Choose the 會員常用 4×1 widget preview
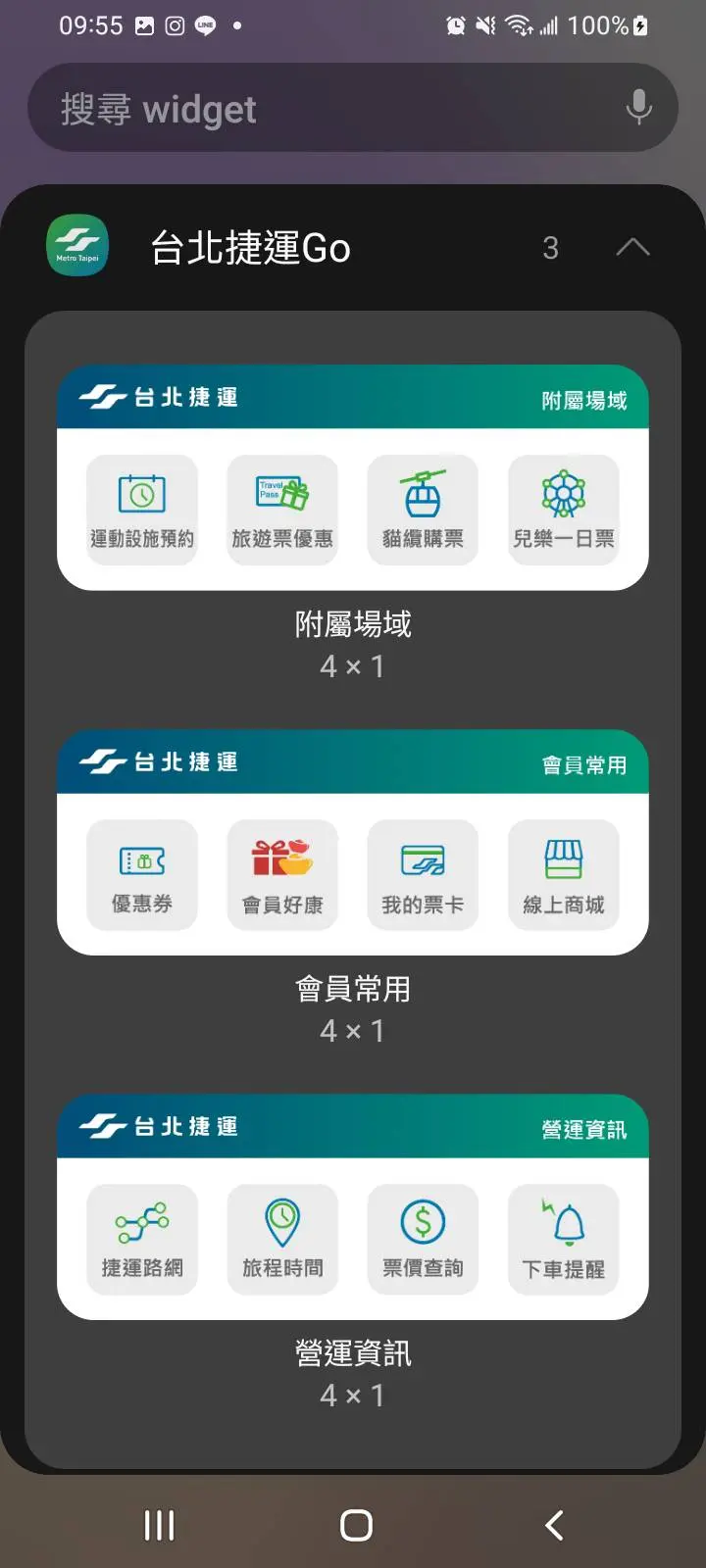 (x=353, y=842)
